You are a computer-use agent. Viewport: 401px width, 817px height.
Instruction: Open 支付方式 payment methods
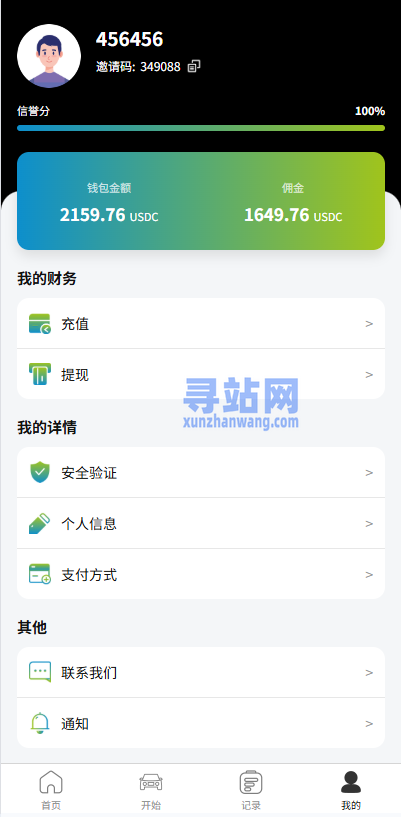click(x=201, y=574)
